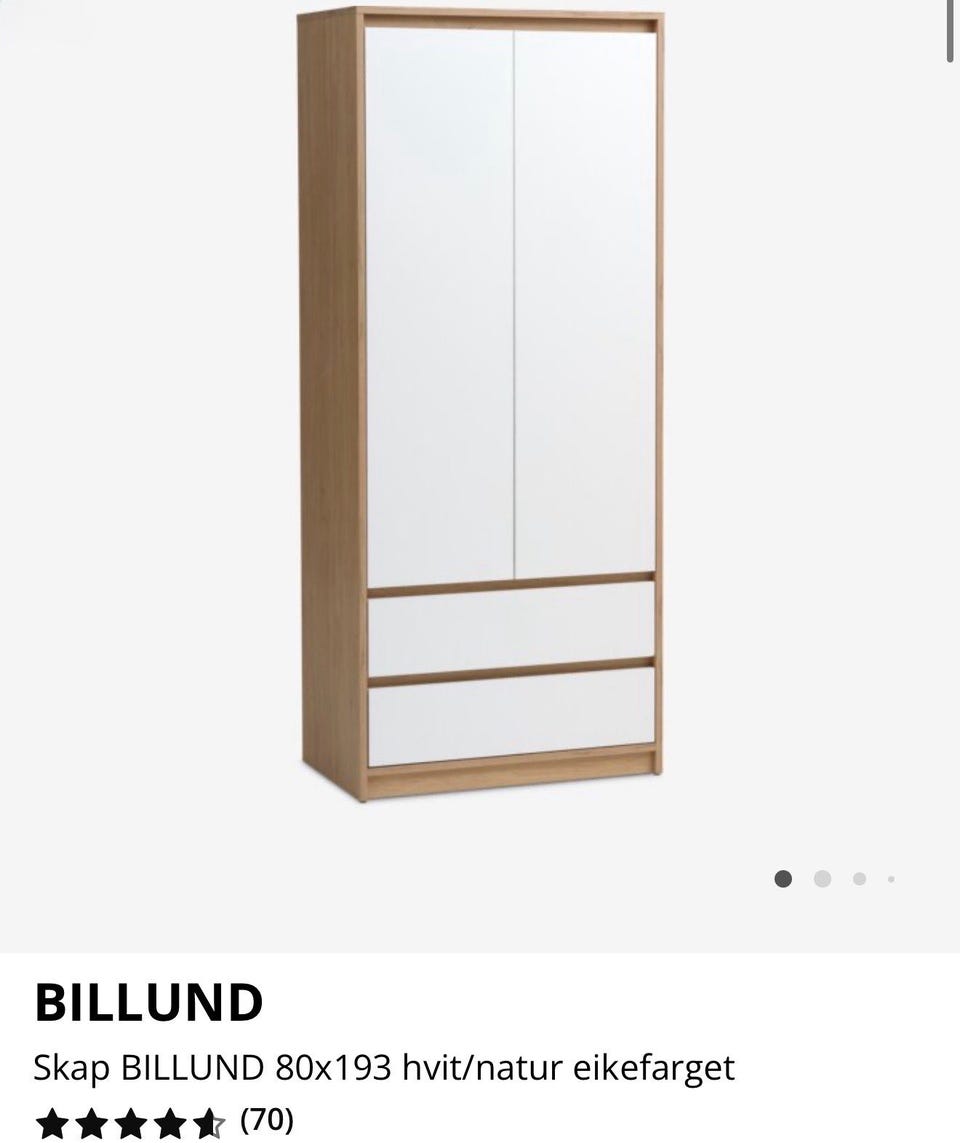Switch carousel to its second slide indicator
Viewport: 960px width, 1143px height.
[x=822, y=879]
